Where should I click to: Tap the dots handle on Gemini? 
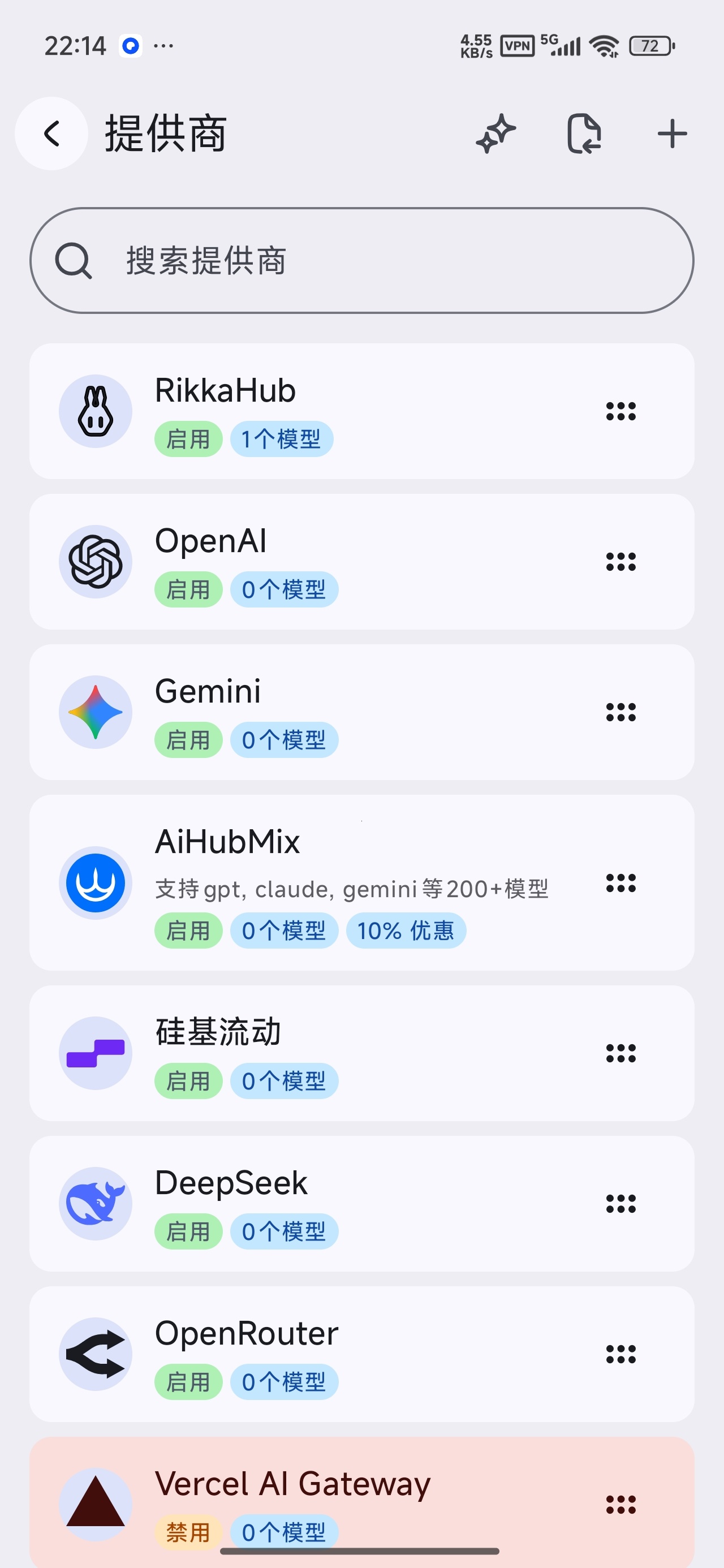point(620,712)
